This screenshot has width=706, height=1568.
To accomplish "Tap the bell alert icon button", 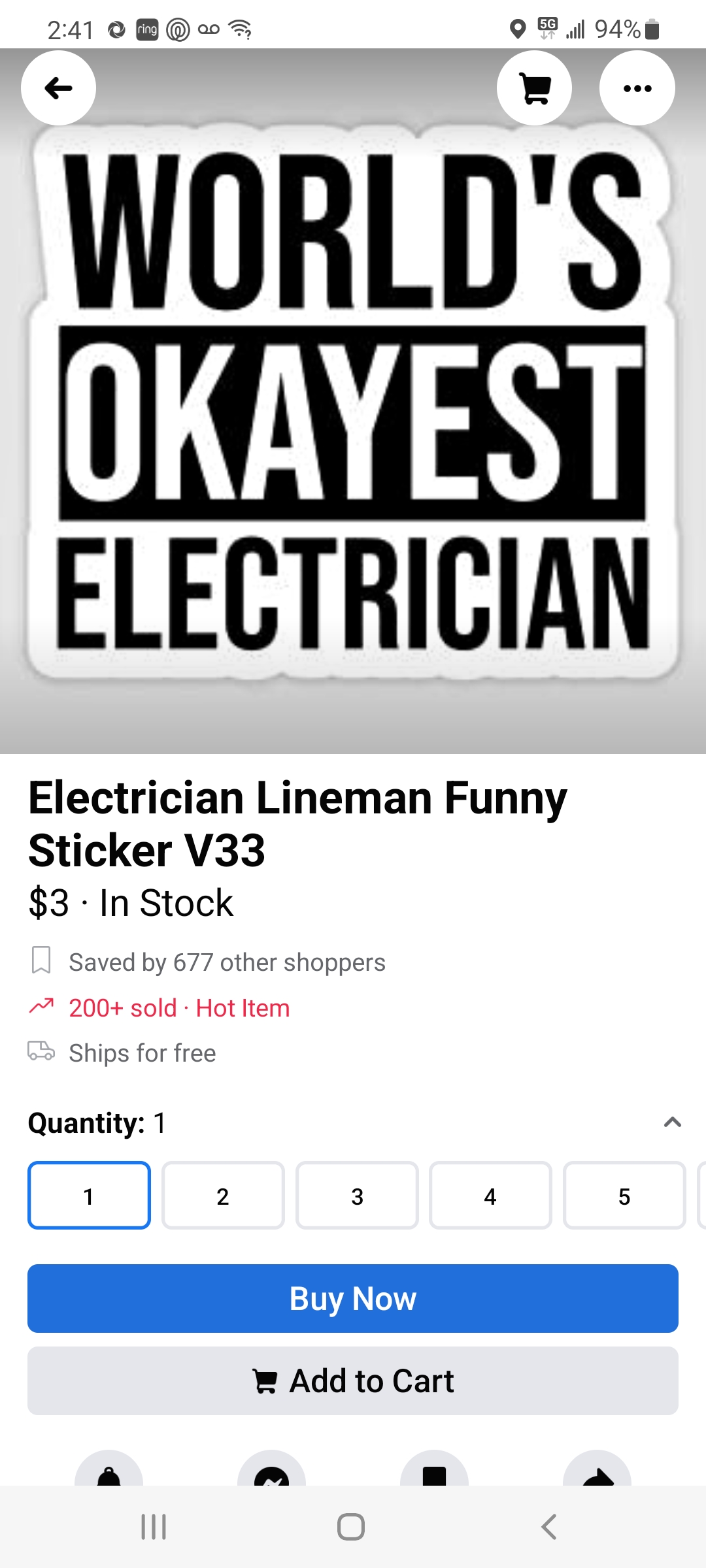I will click(x=109, y=1471).
